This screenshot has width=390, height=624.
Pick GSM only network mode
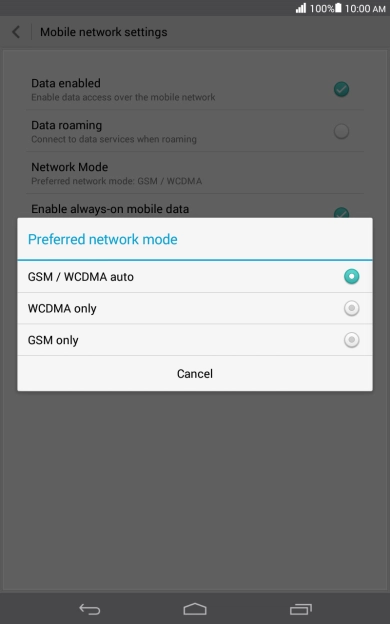click(195, 340)
